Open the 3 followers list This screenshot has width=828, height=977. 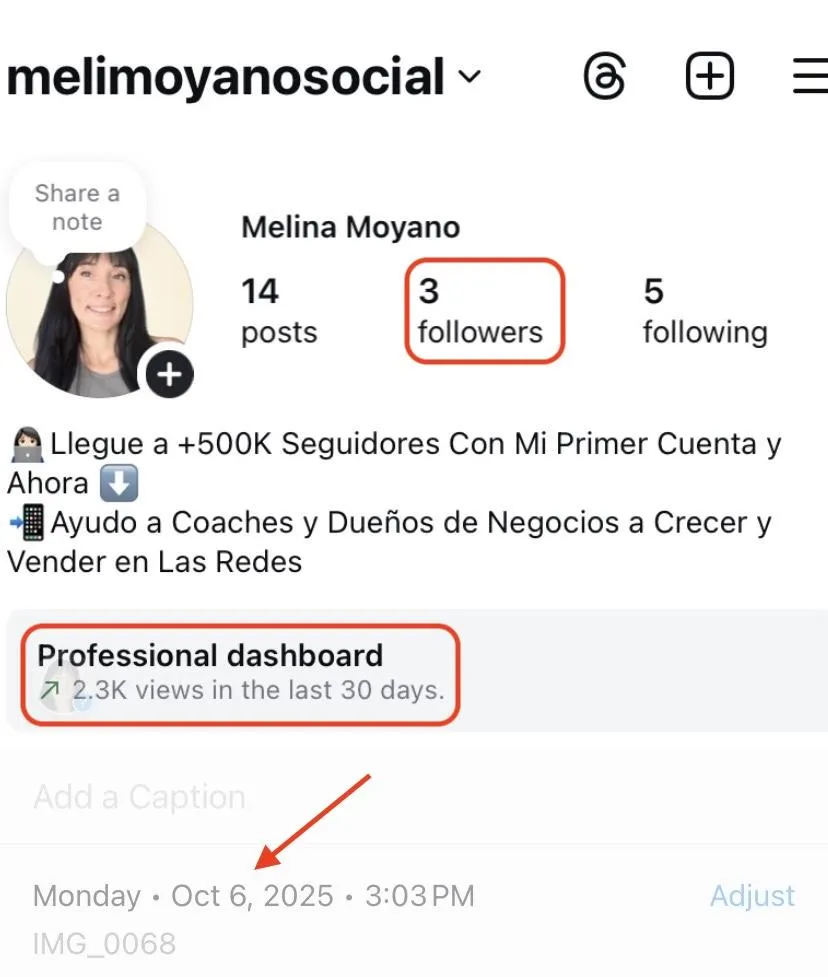(481, 311)
